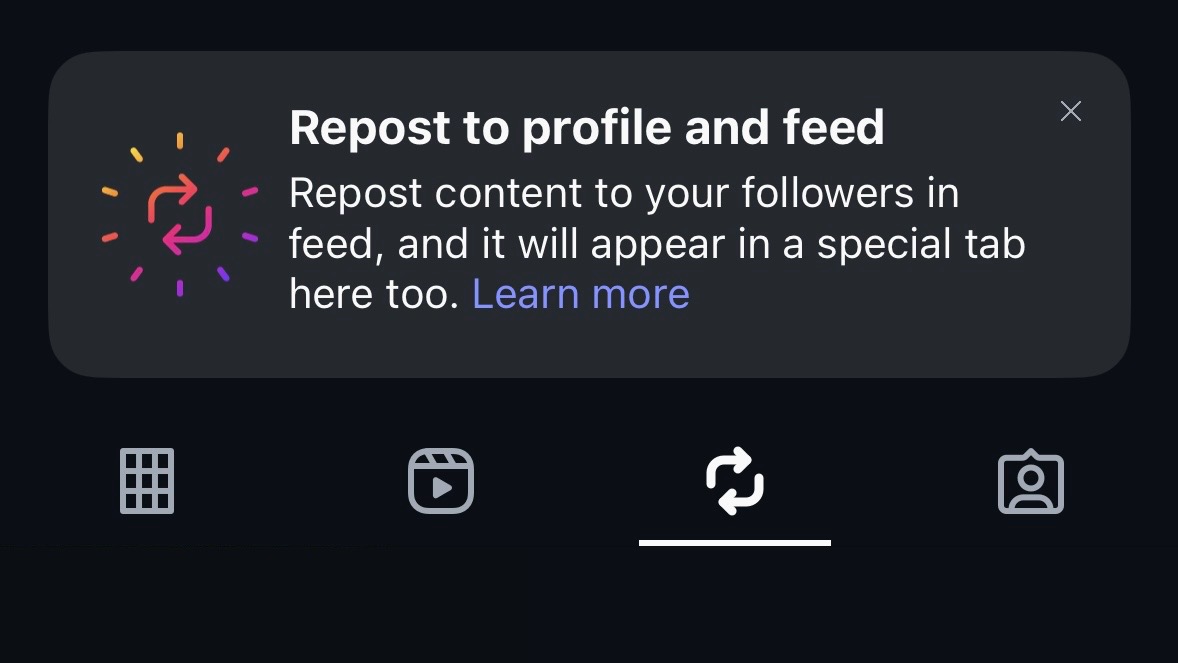The image size is (1178, 663).
Task: Dismiss the Repost to profile banner
Action: click(1070, 111)
